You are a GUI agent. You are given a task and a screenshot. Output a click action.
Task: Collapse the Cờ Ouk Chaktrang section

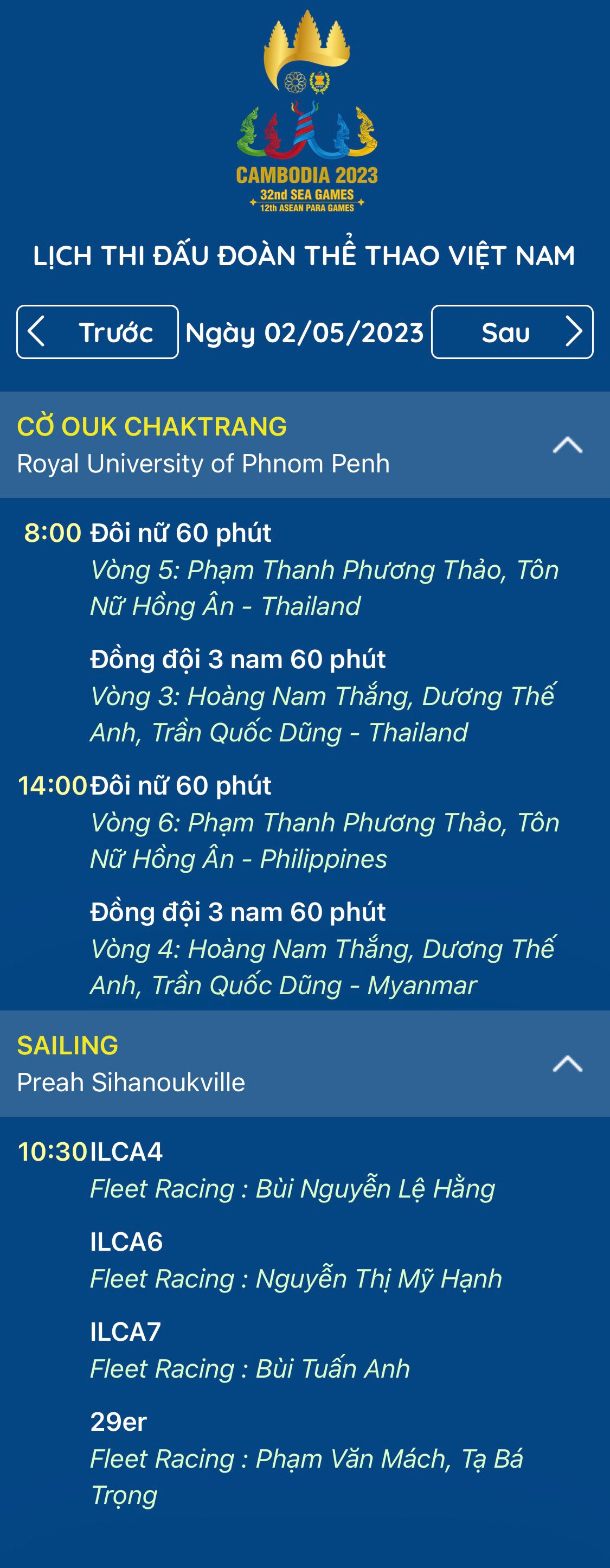click(x=567, y=446)
